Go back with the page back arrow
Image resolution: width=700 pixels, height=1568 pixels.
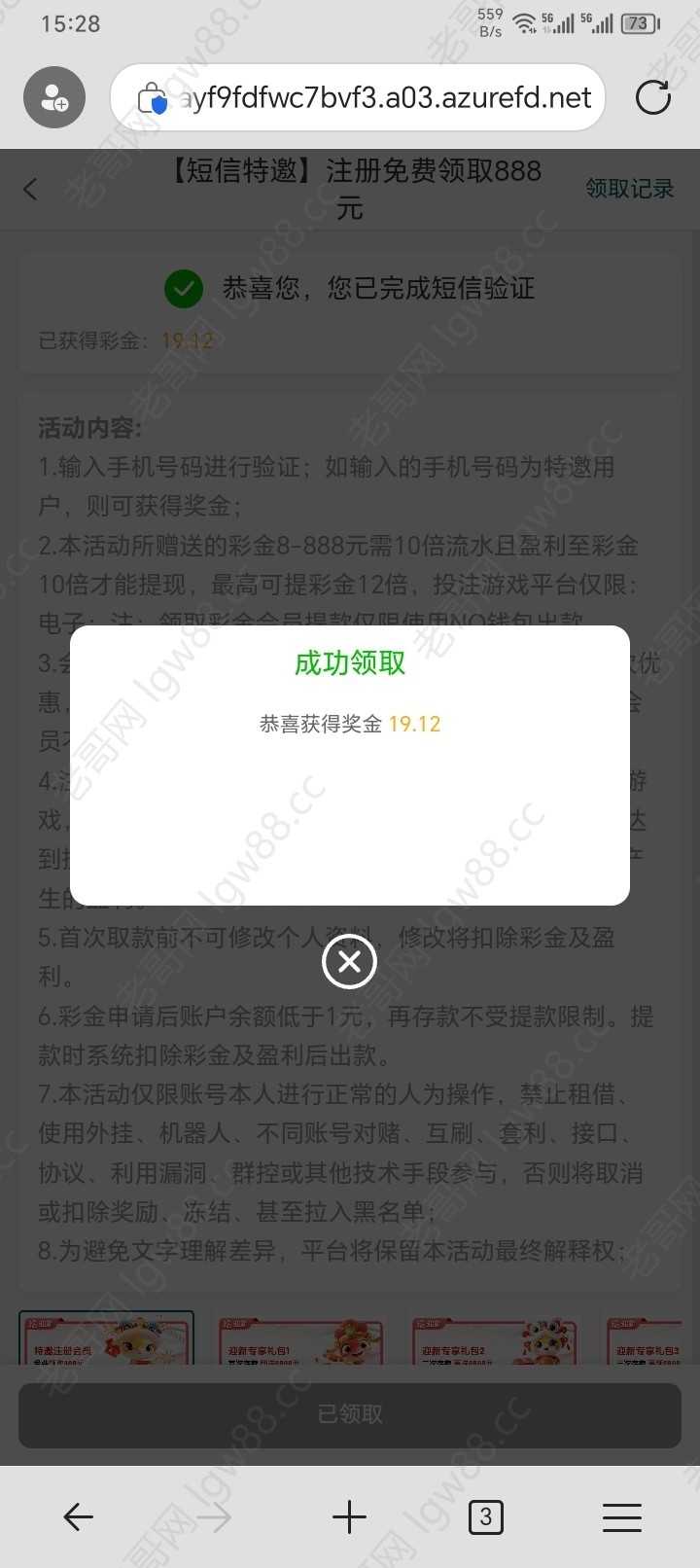pyautogui.click(x=31, y=189)
